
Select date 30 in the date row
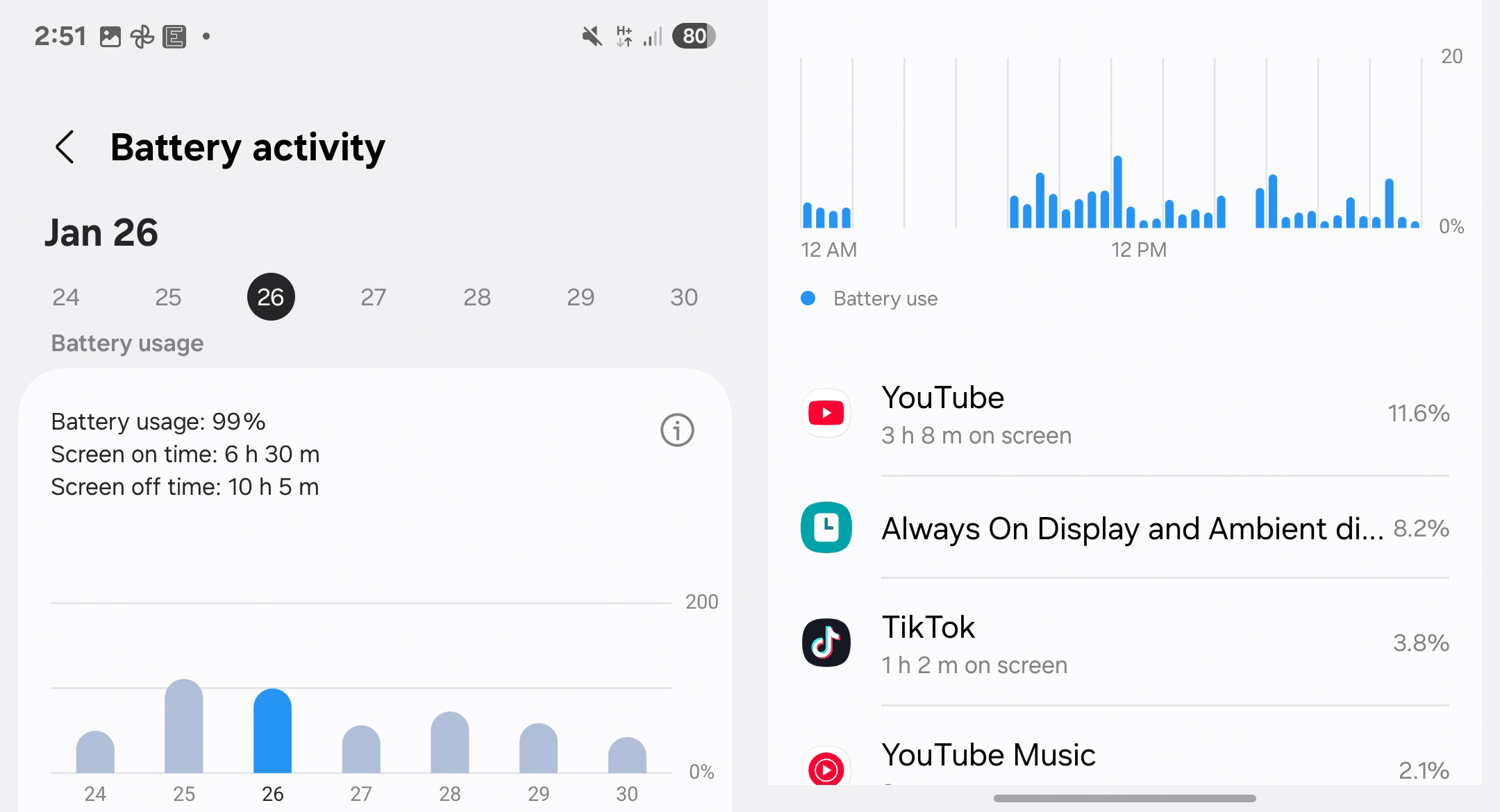683,297
